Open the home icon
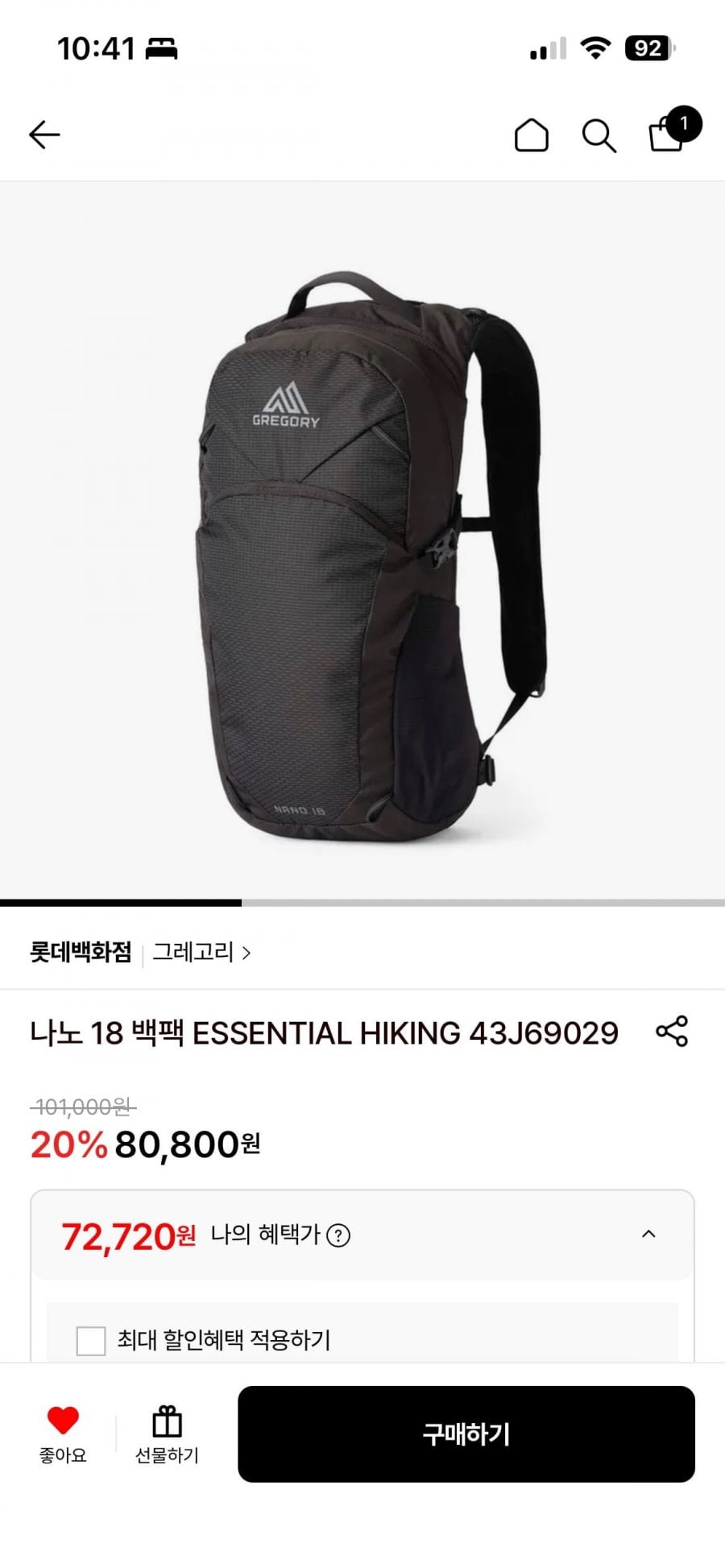 [531, 135]
